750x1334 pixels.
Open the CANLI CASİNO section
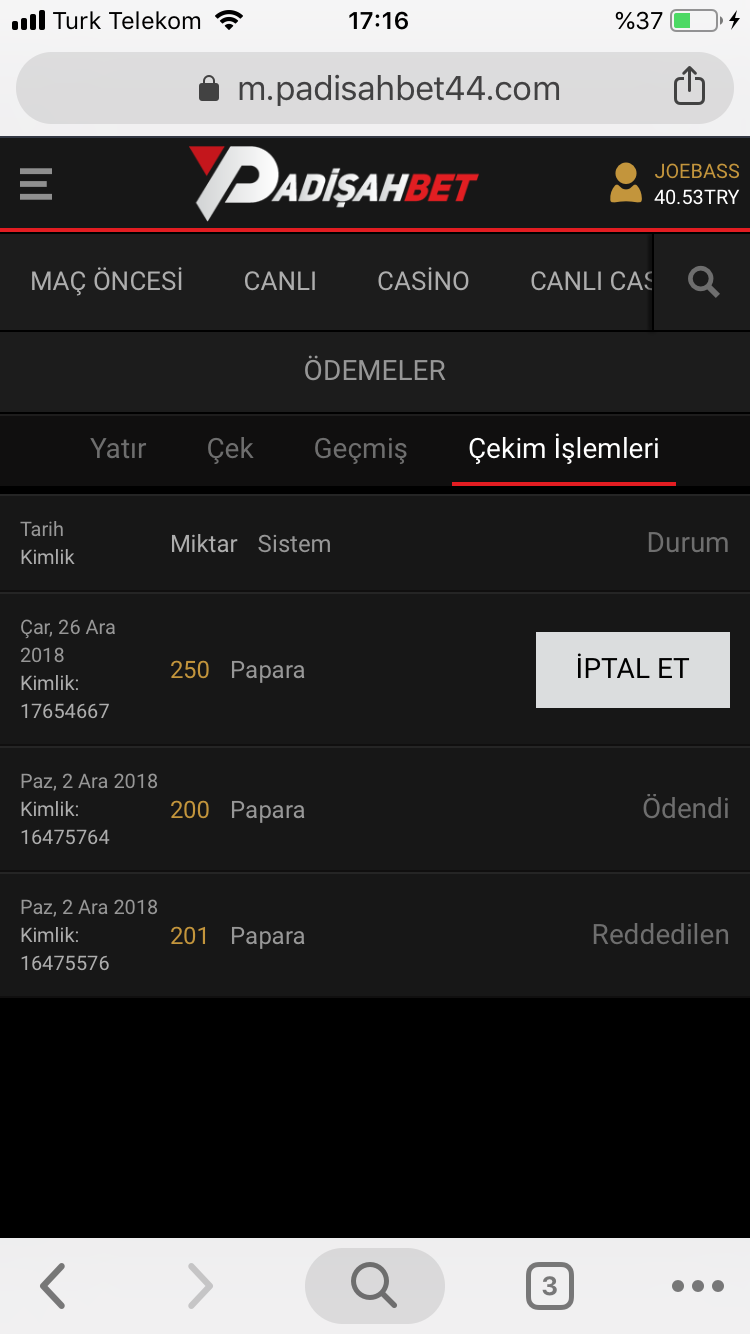pos(591,281)
